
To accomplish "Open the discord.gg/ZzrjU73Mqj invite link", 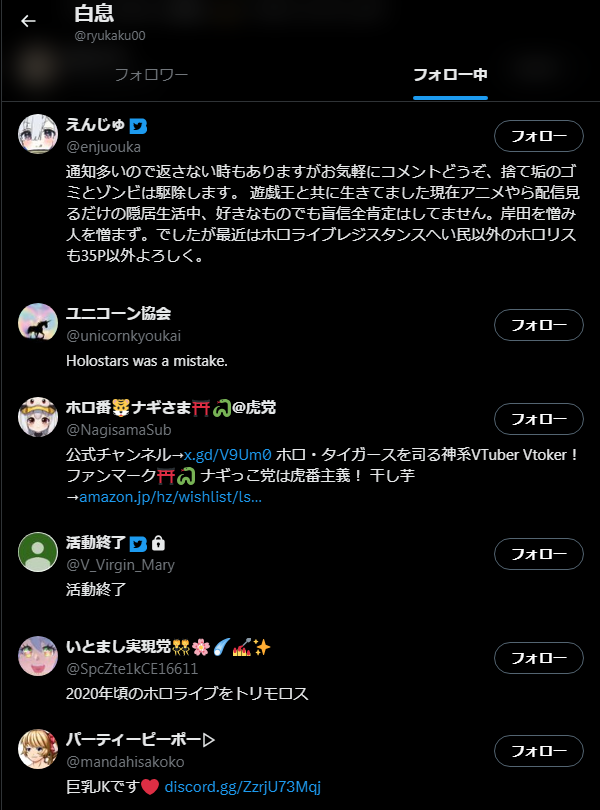I will tap(243, 787).
